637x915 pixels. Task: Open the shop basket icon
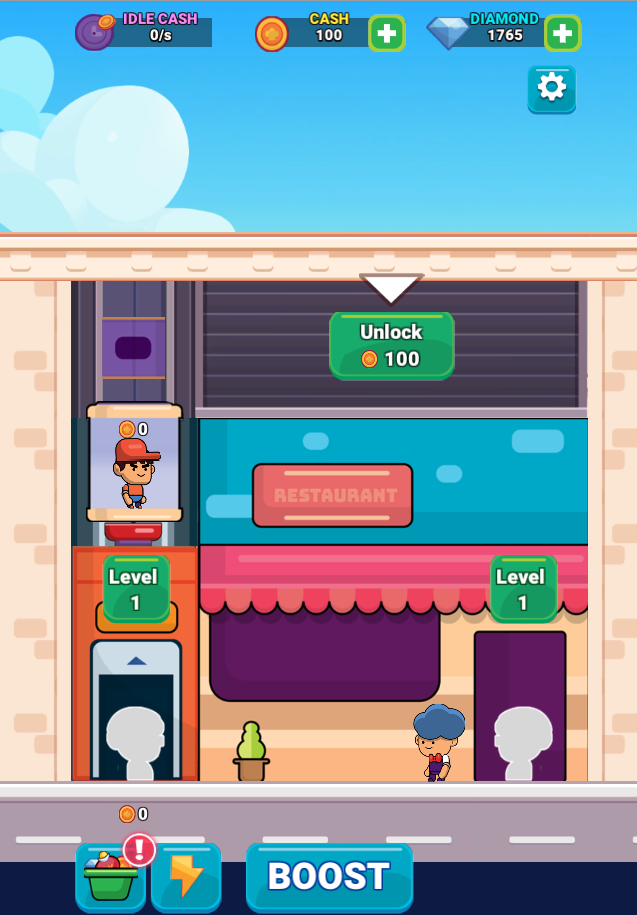111,877
